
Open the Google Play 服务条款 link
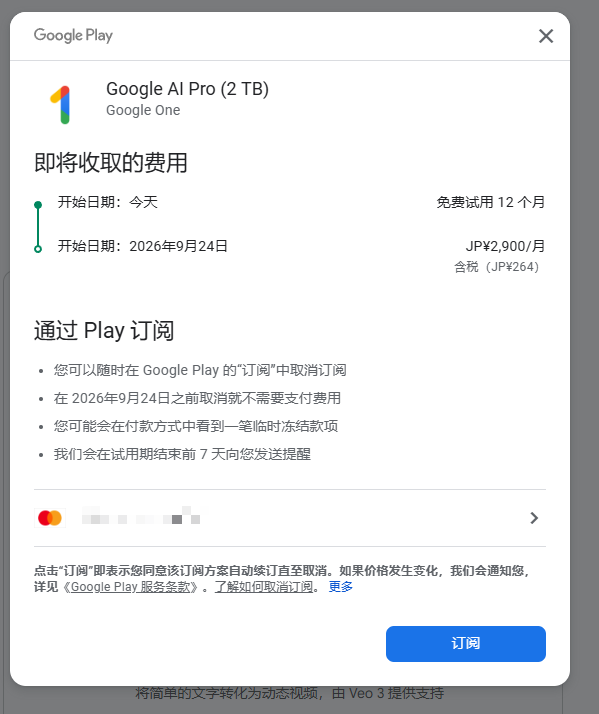[130, 586]
